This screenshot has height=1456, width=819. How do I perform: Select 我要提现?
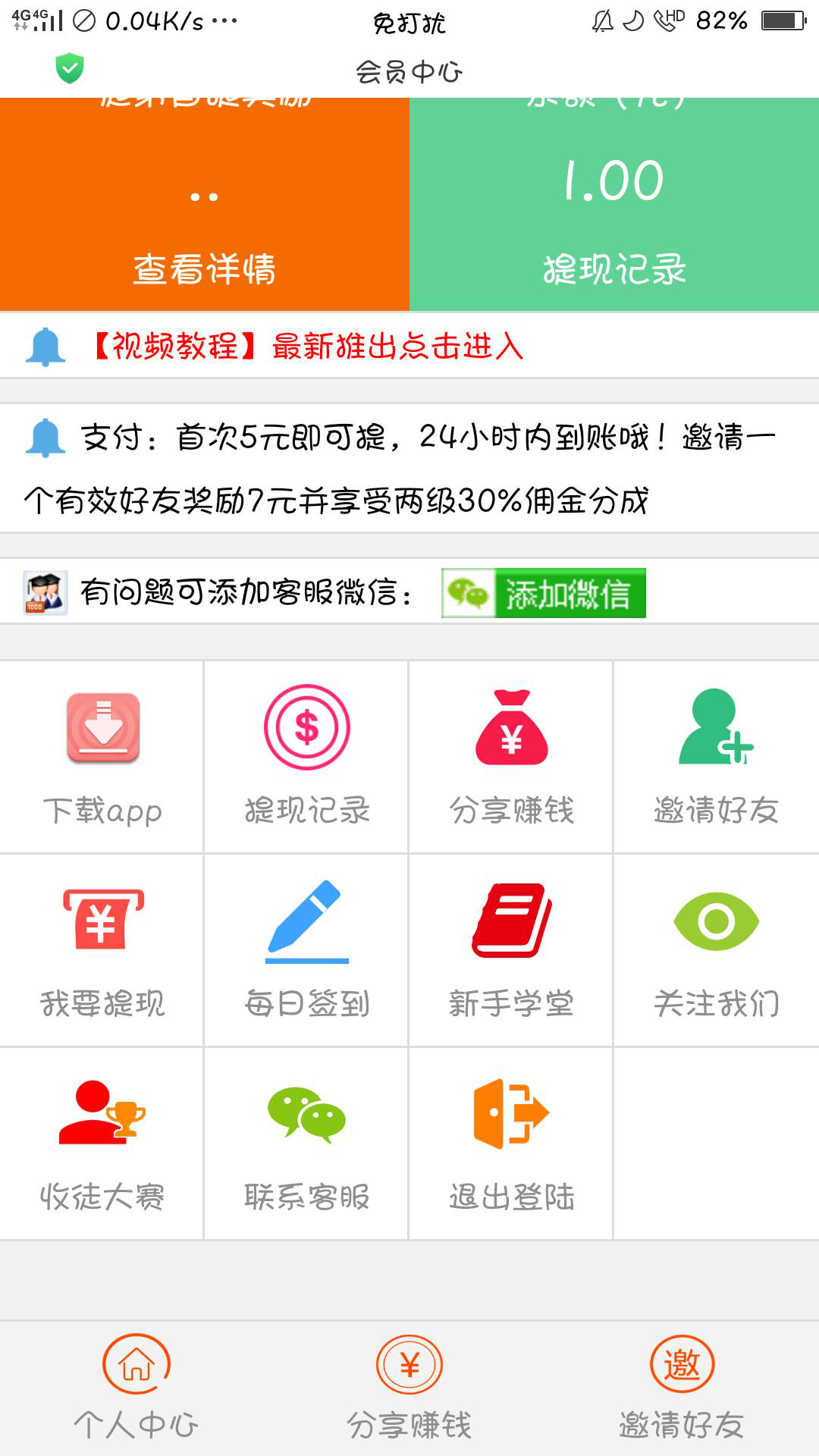tap(102, 949)
